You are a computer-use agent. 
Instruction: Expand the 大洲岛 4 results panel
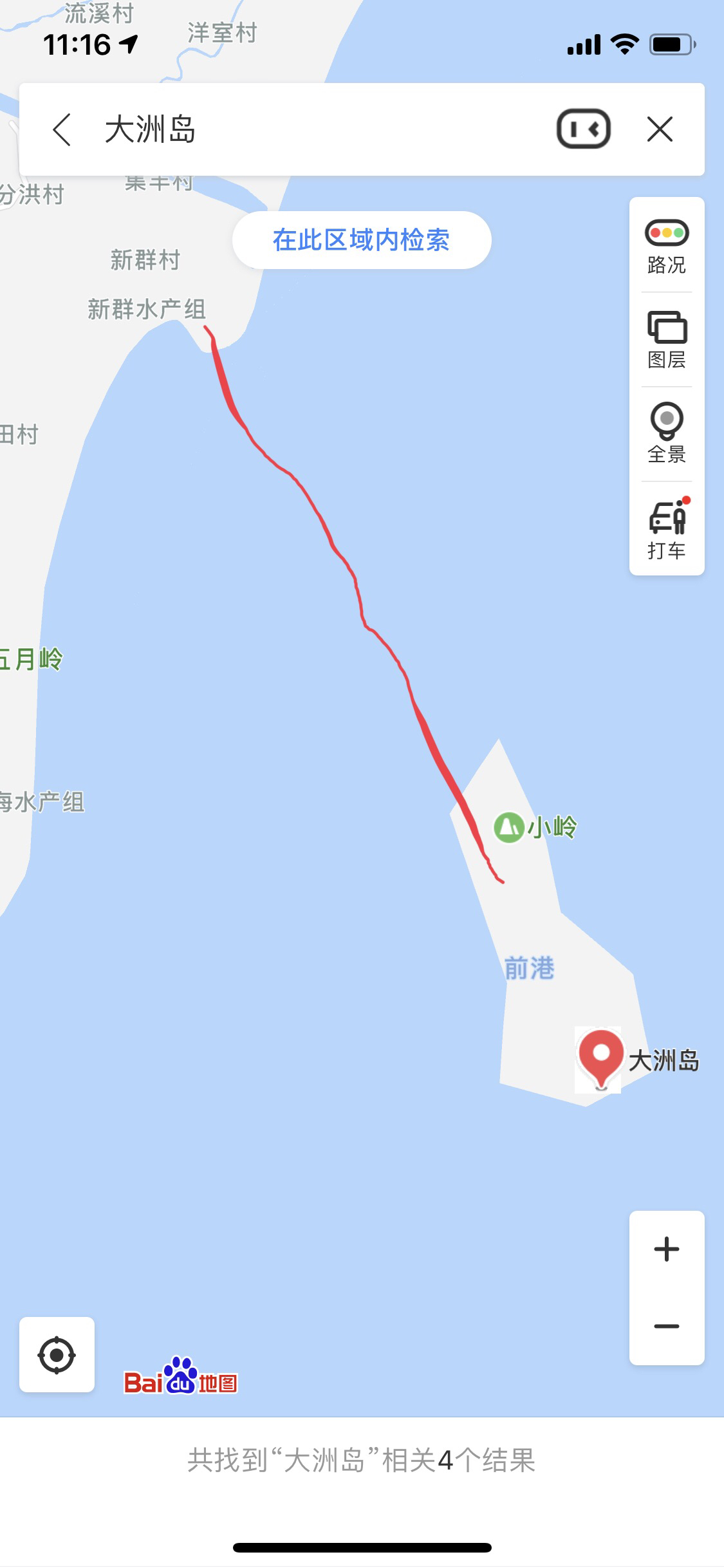point(362,1461)
